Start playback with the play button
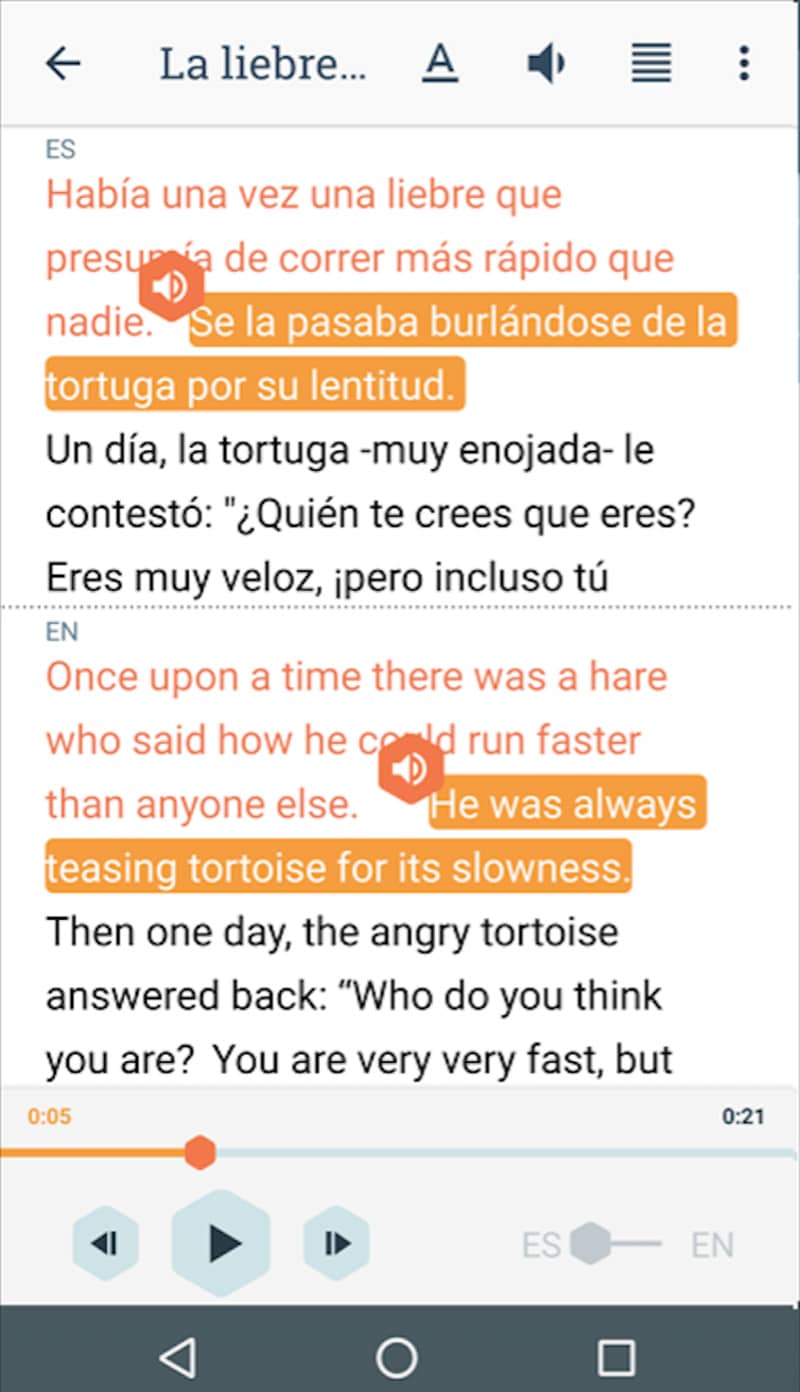The width and height of the screenshot is (800, 1392). click(221, 1243)
